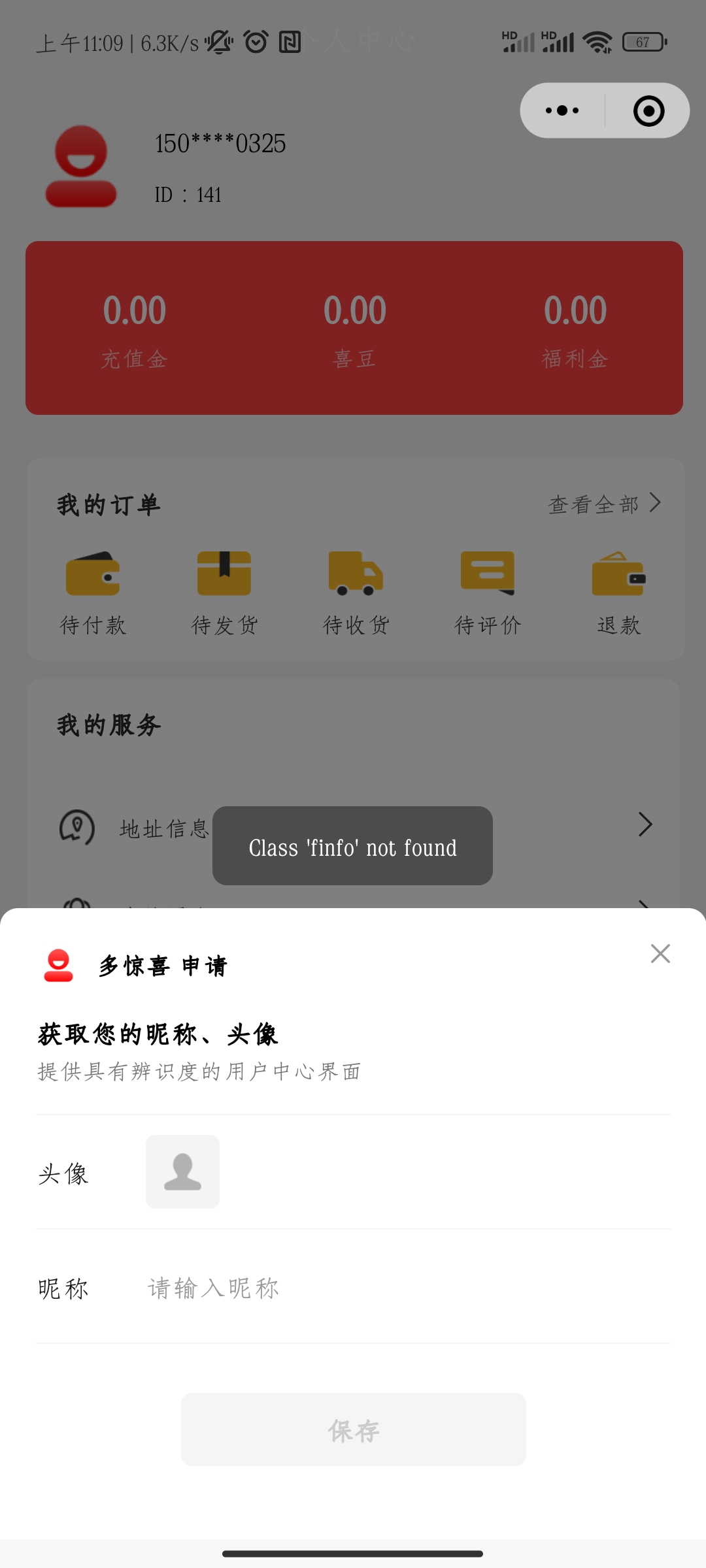Close the mini program via the target icon
This screenshot has height=1568, width=706.
tap(648, 111)
